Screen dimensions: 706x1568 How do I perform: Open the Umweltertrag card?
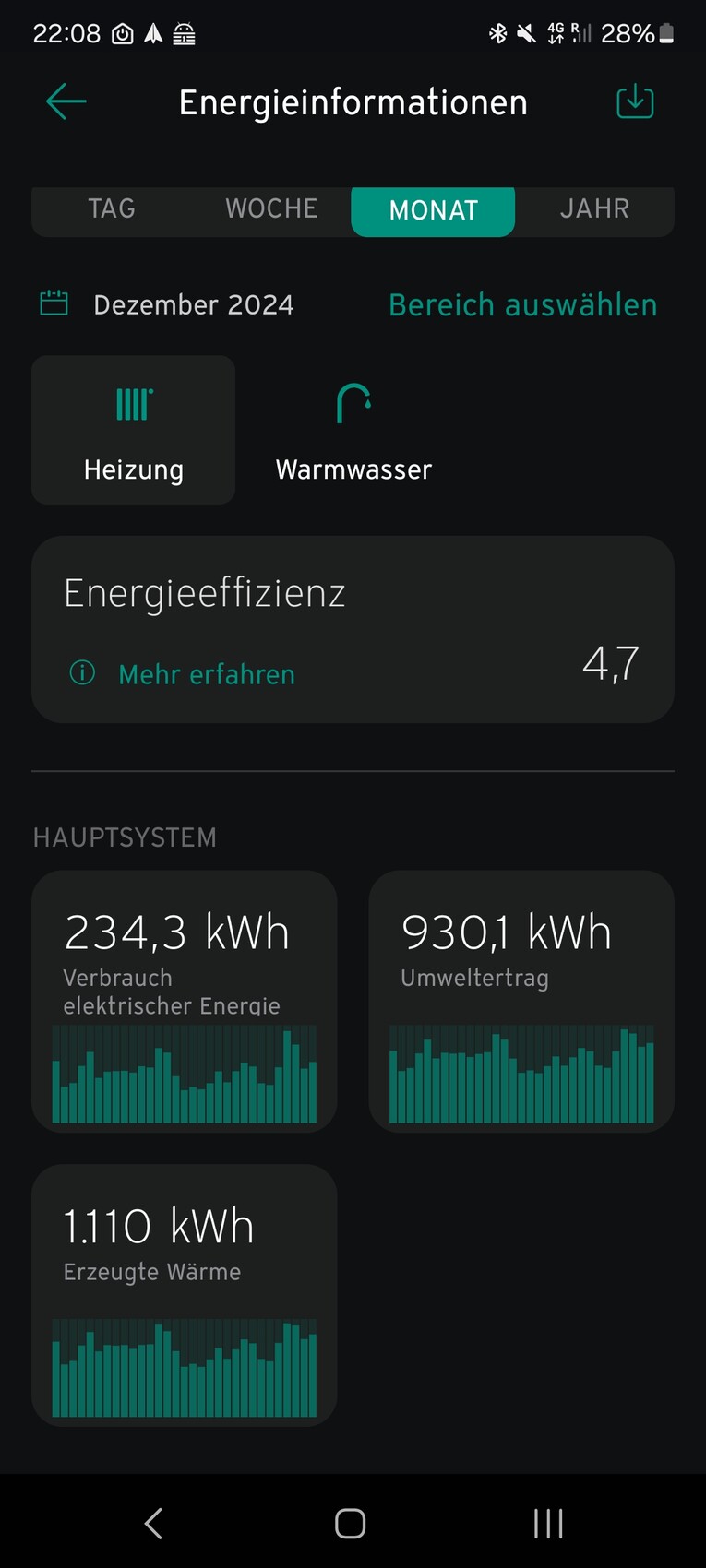coord(521,1001)
